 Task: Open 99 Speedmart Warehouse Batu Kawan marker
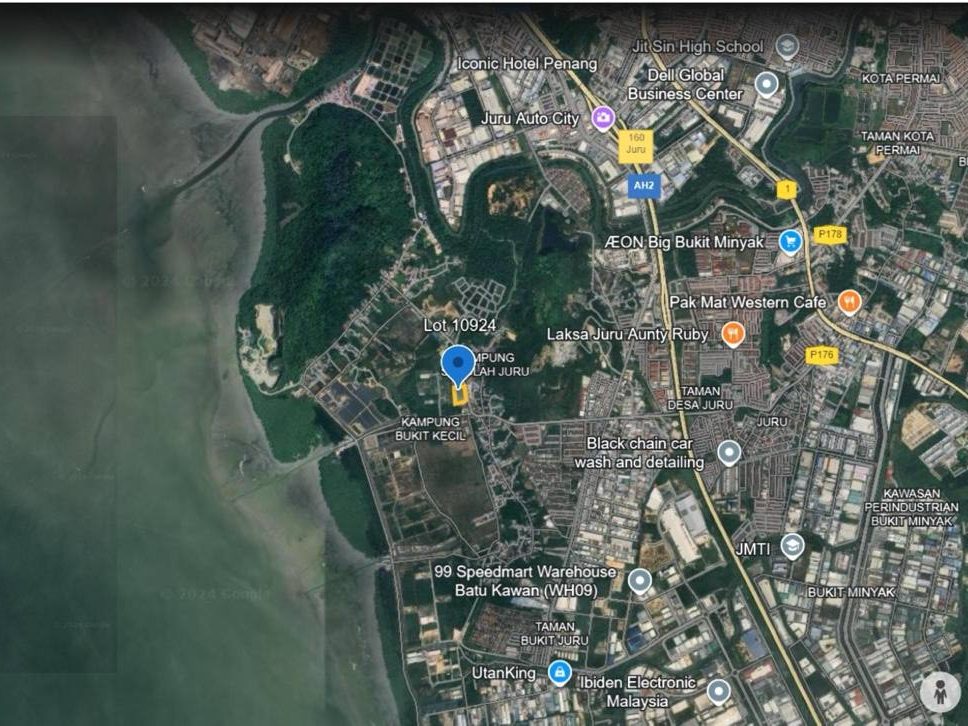coord(640,581)
